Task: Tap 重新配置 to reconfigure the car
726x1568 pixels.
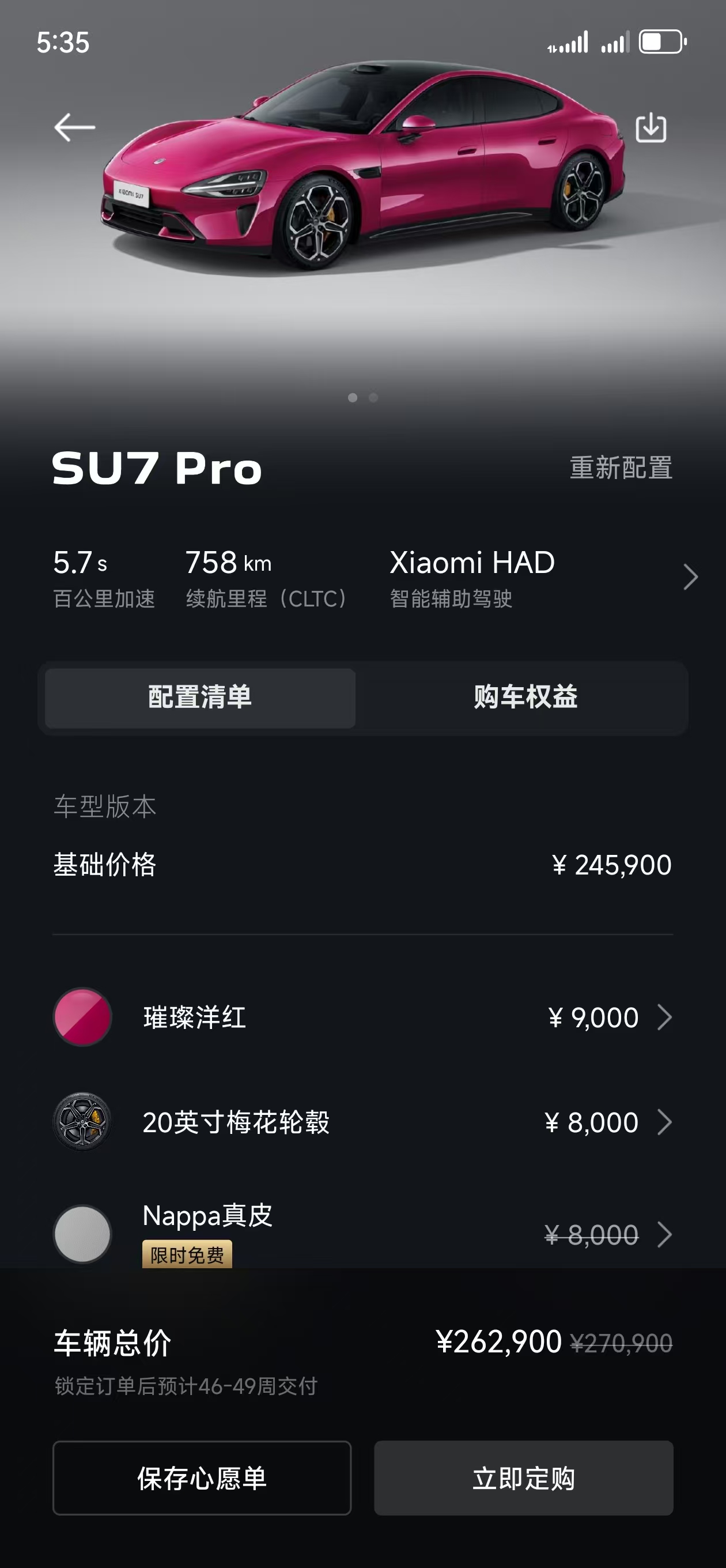Action: (x=621, y=468)
